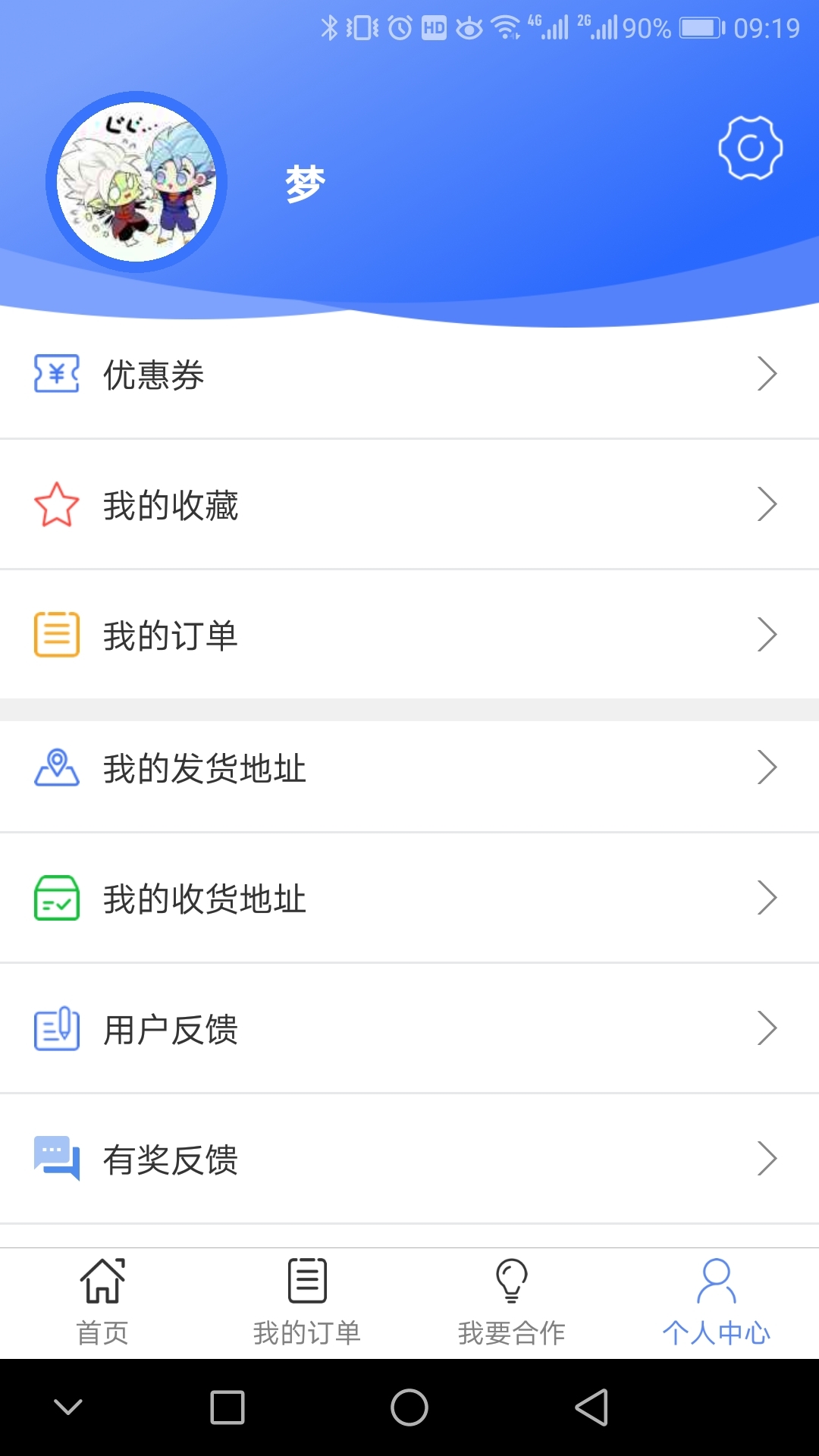The height and width of the screenshot is (1456, 819).
Task: Click the map pin icon for 我的发货地址
Action: [x=55, y=767]
